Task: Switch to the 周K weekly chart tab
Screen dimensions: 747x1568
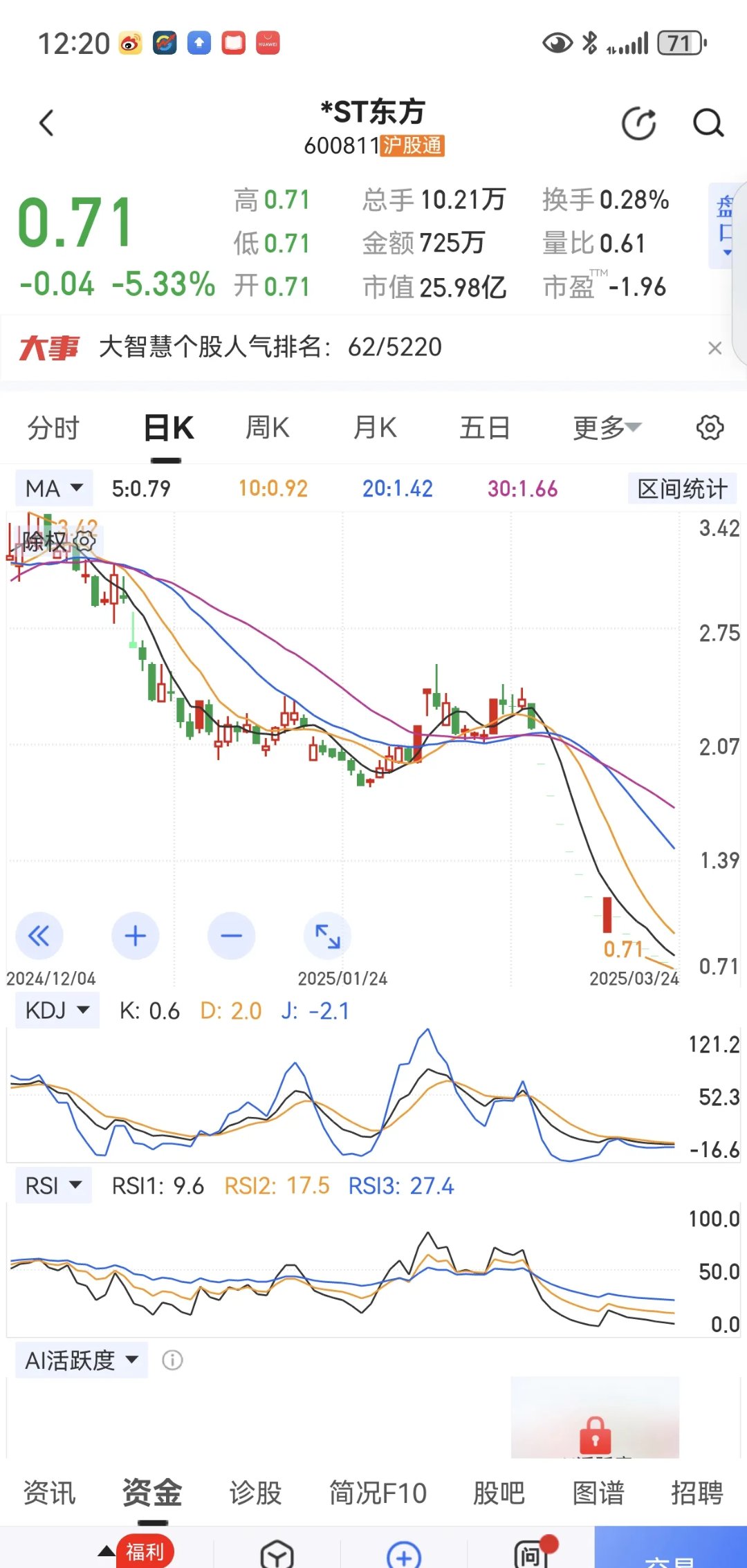Action: click(268, 427)
